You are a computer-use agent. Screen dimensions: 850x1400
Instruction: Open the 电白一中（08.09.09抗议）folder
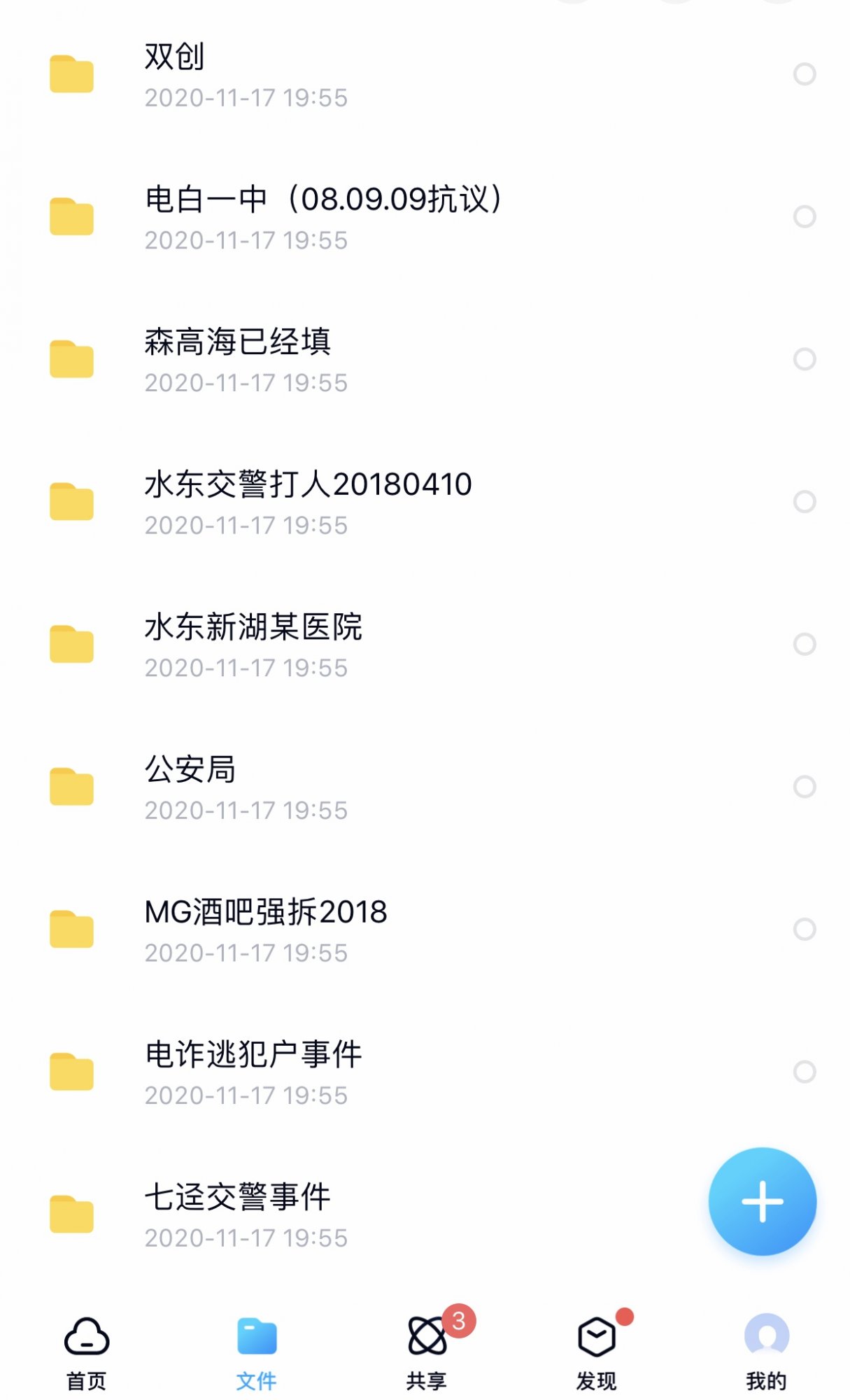pos(323,200)
